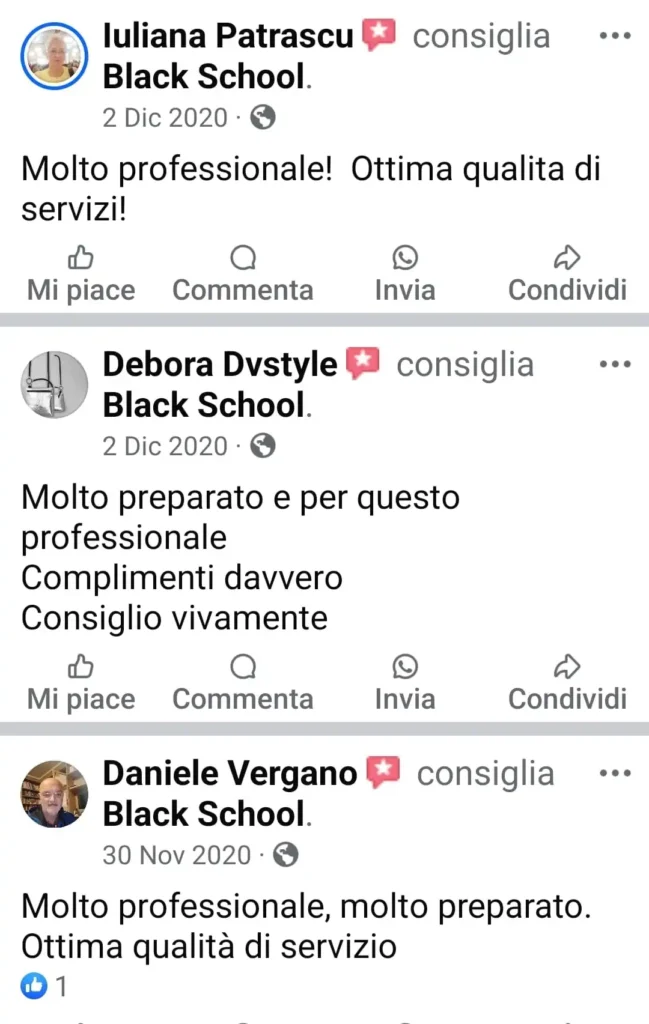Image resolution: width=649 pixels, height=1024 pixels.
Task: Send Iuliana Patrascu's review via WhatsApp
Action: 405,275
